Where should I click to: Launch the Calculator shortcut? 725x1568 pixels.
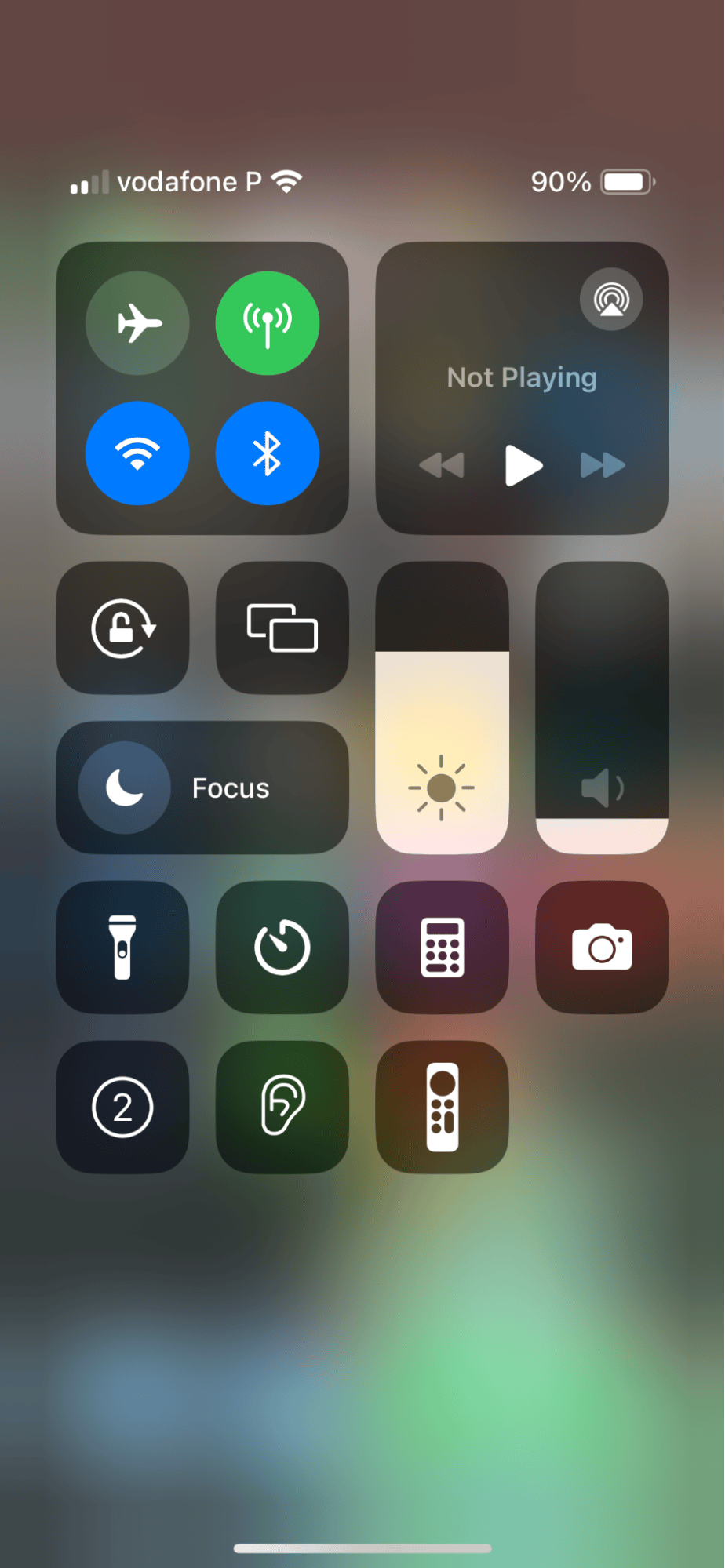click(441, 946)
